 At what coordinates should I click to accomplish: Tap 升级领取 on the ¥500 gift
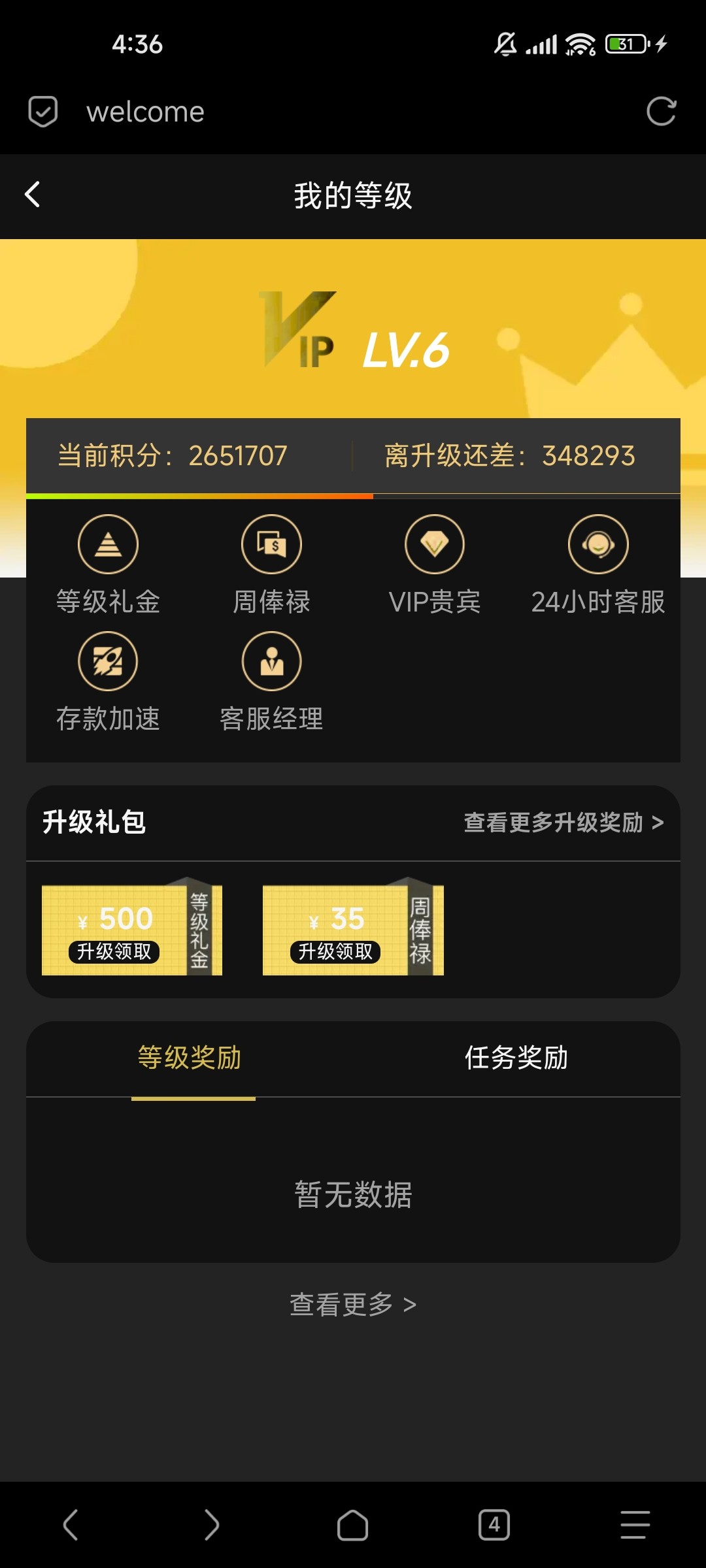pos(115,953)
